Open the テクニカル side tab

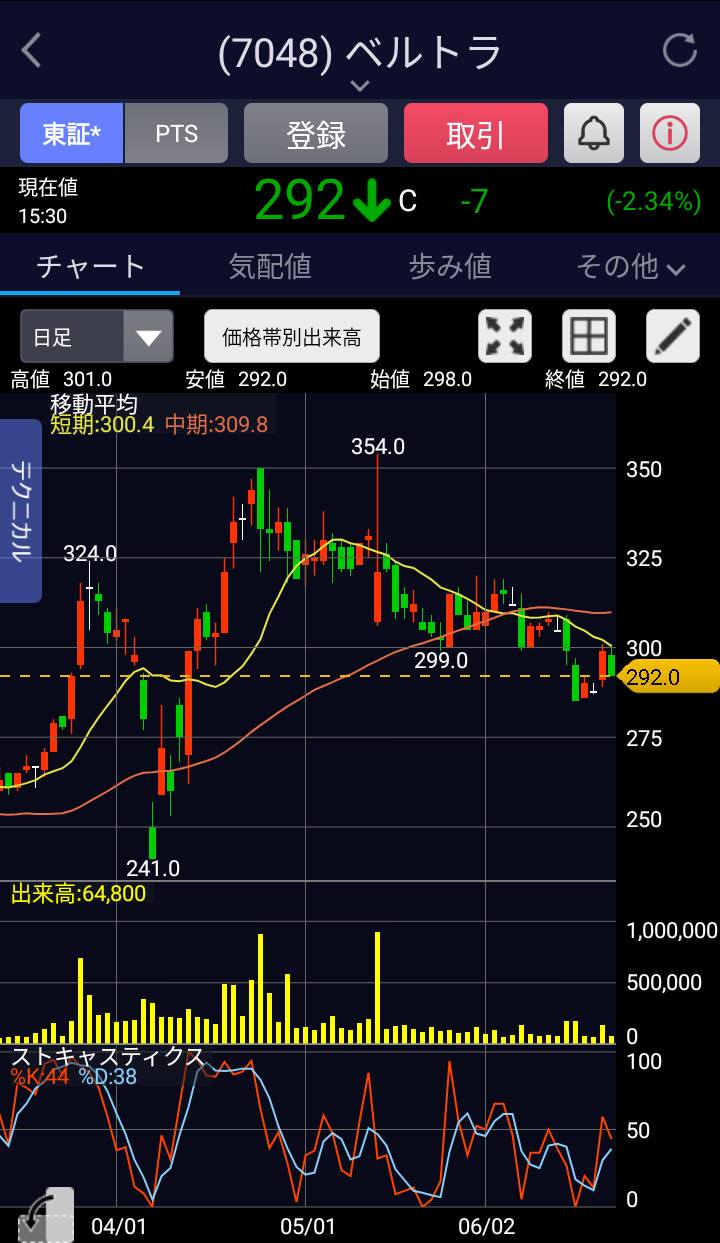[x=21, y=511]
